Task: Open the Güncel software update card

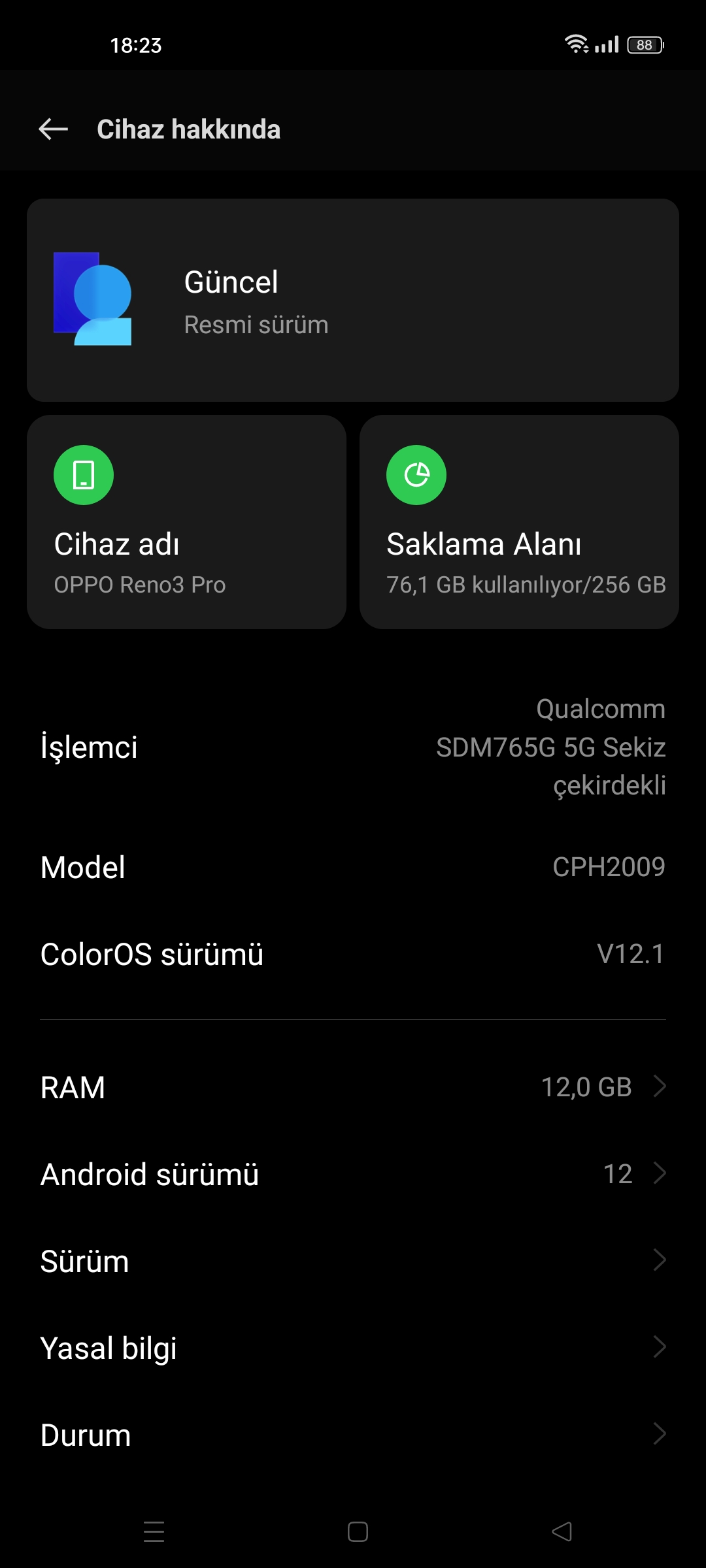Action: click(x=353, y=301)
